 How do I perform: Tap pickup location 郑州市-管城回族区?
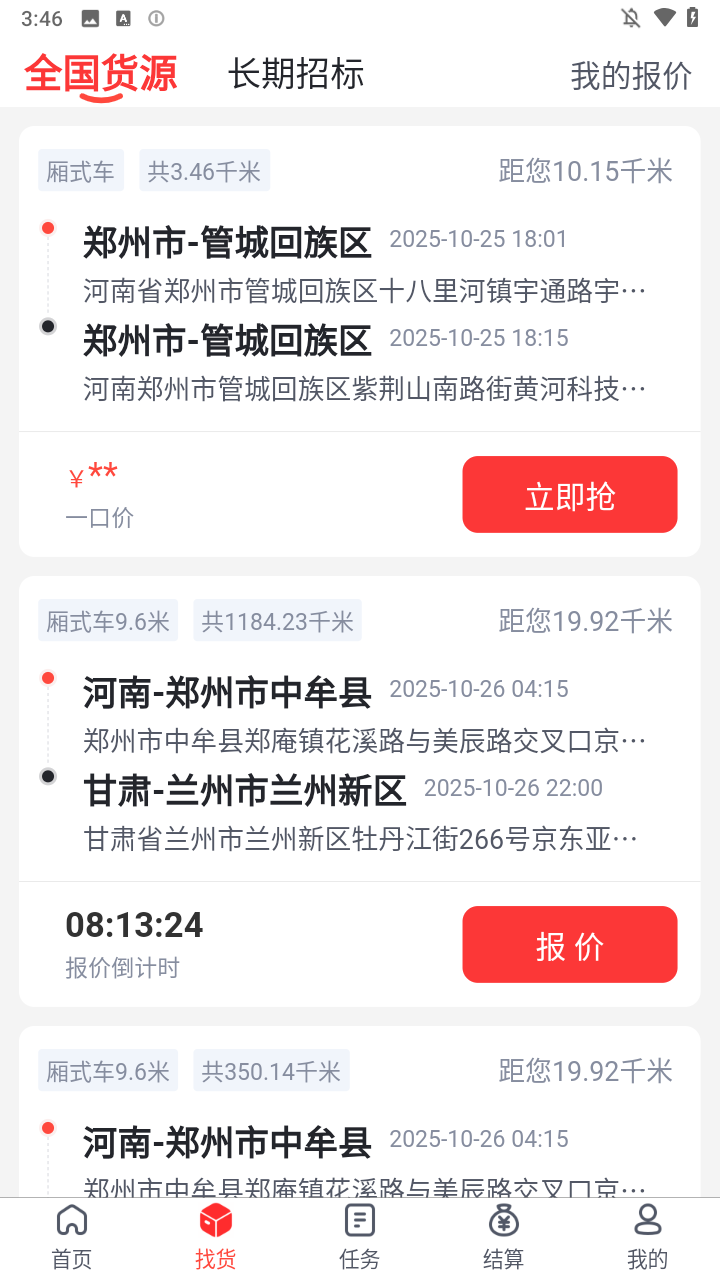click(226, 242)
